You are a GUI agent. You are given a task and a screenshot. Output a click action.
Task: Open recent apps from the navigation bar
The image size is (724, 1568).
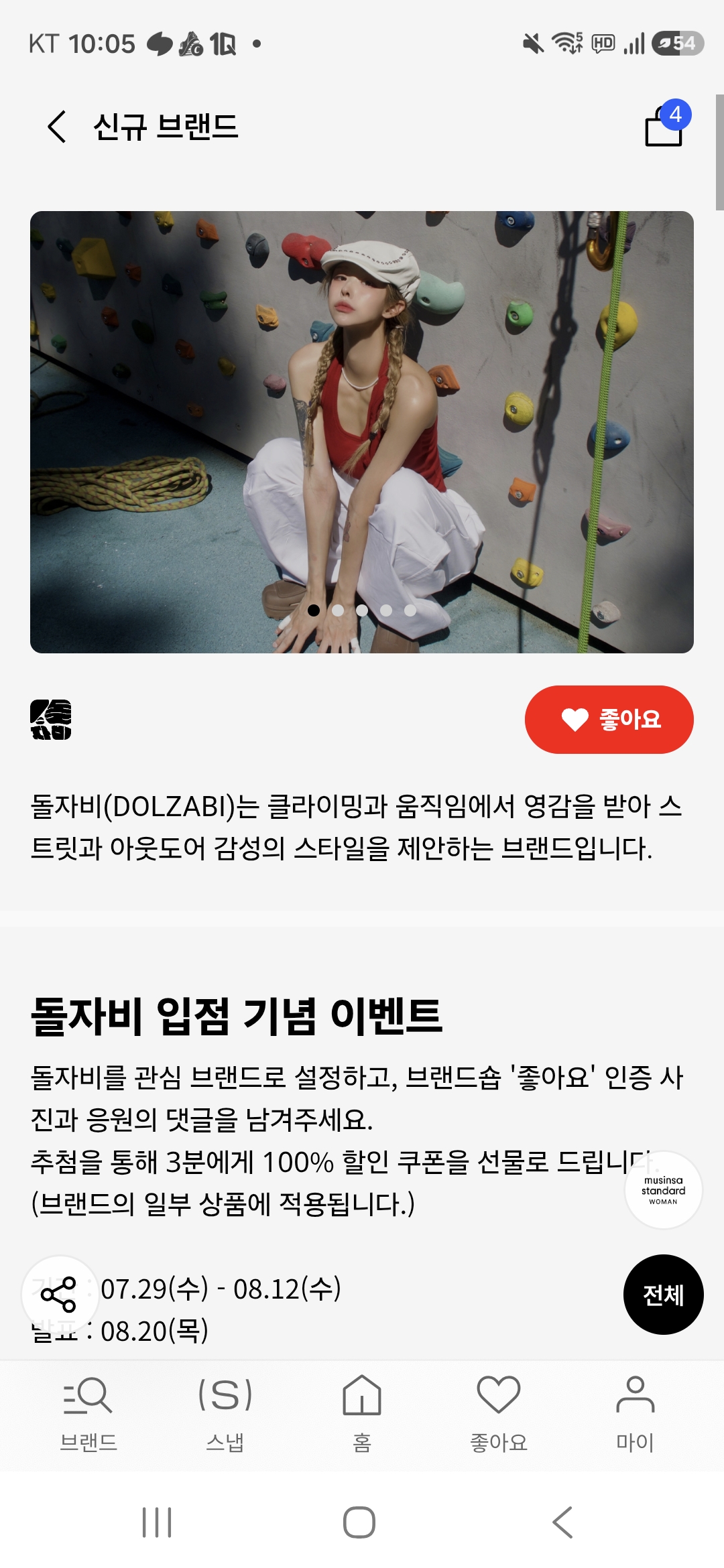pyautogui.click(x=157, y=1522)
